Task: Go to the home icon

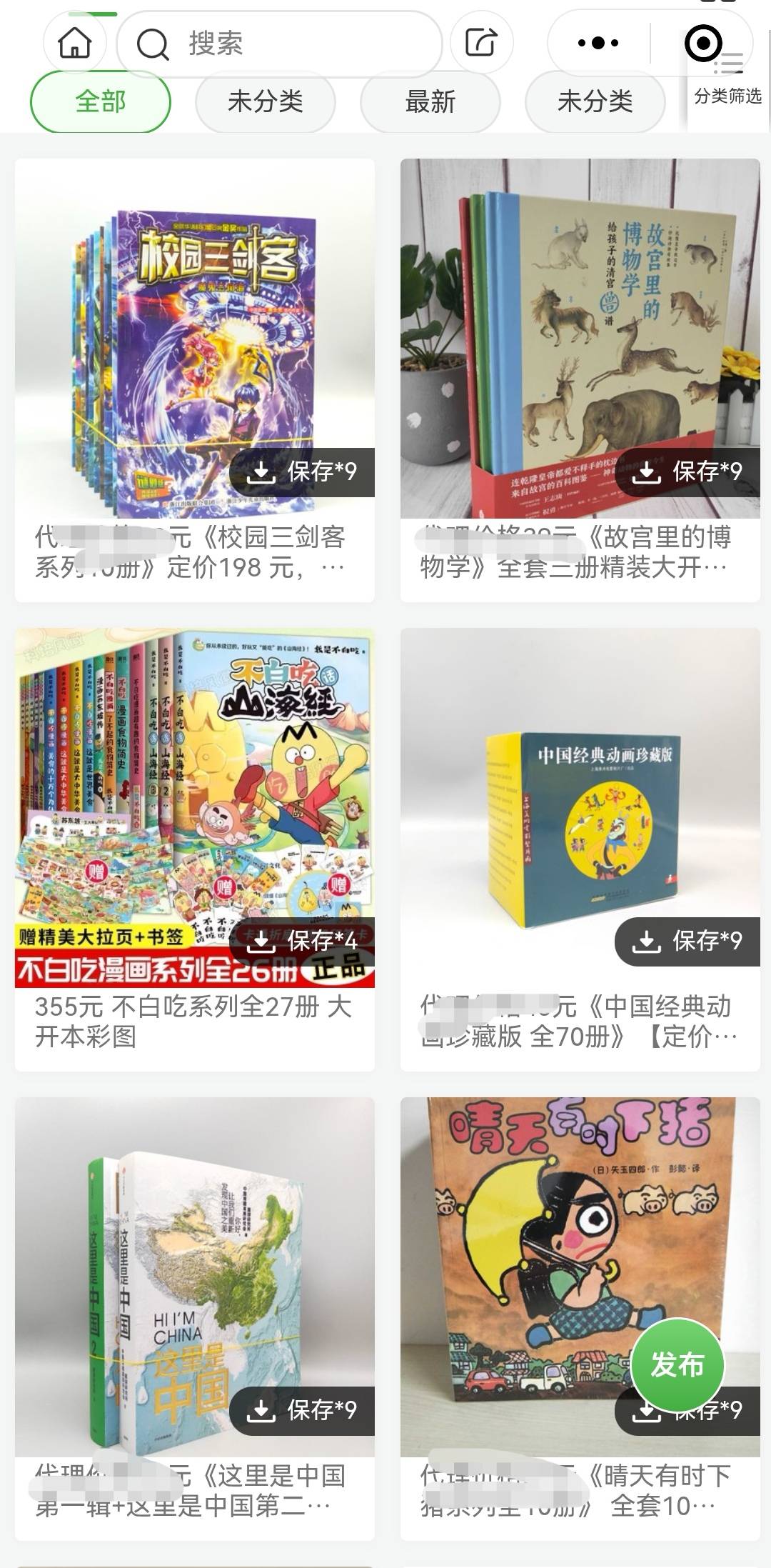Action: tap(75, 43)
